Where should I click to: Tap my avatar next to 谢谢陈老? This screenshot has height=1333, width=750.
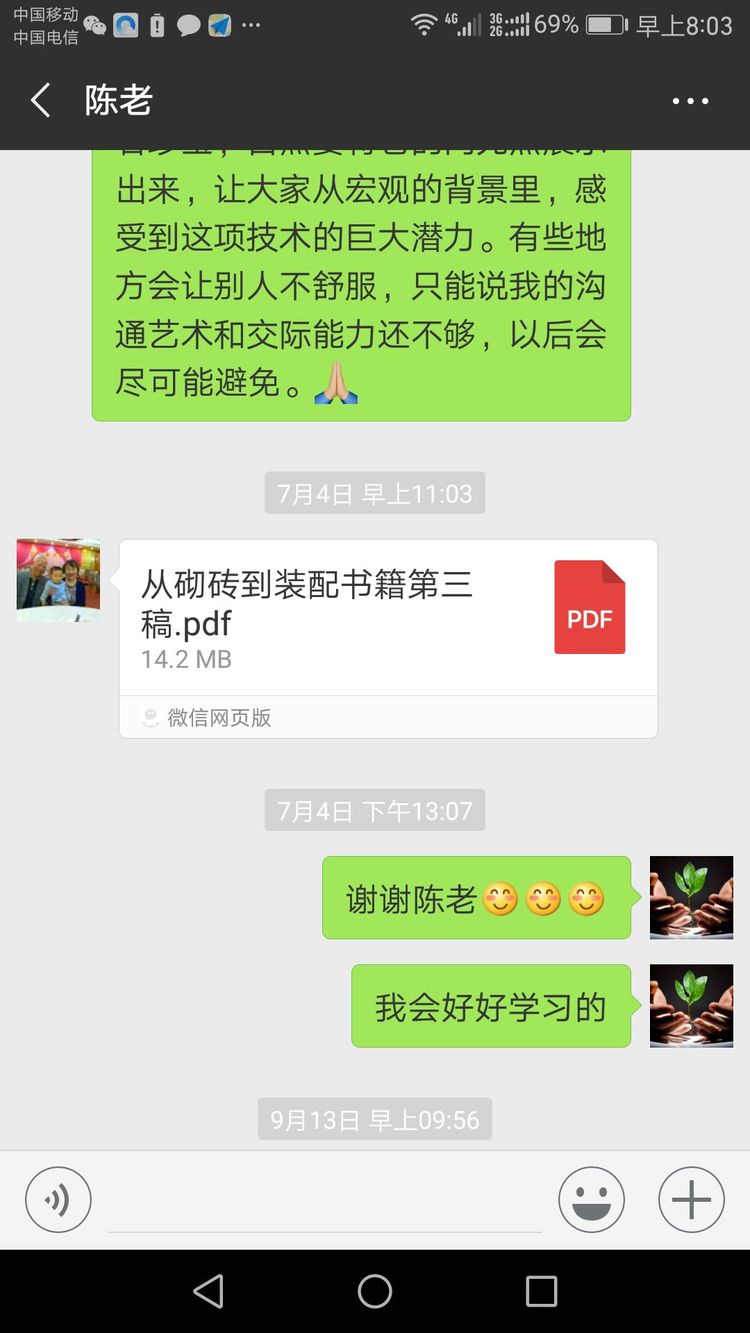pyautogui.click(x=691, y=897)
